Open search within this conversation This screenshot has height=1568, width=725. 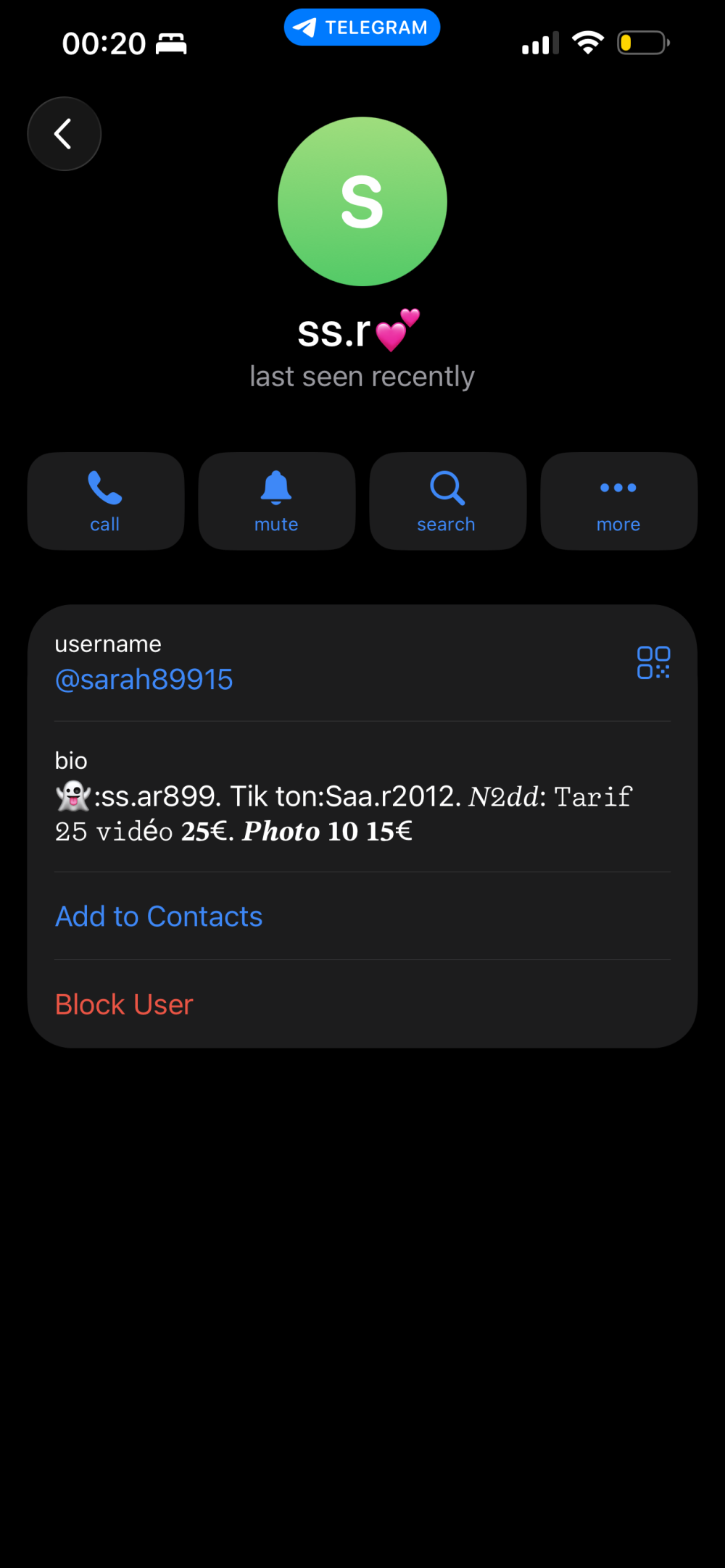point(447,500)
